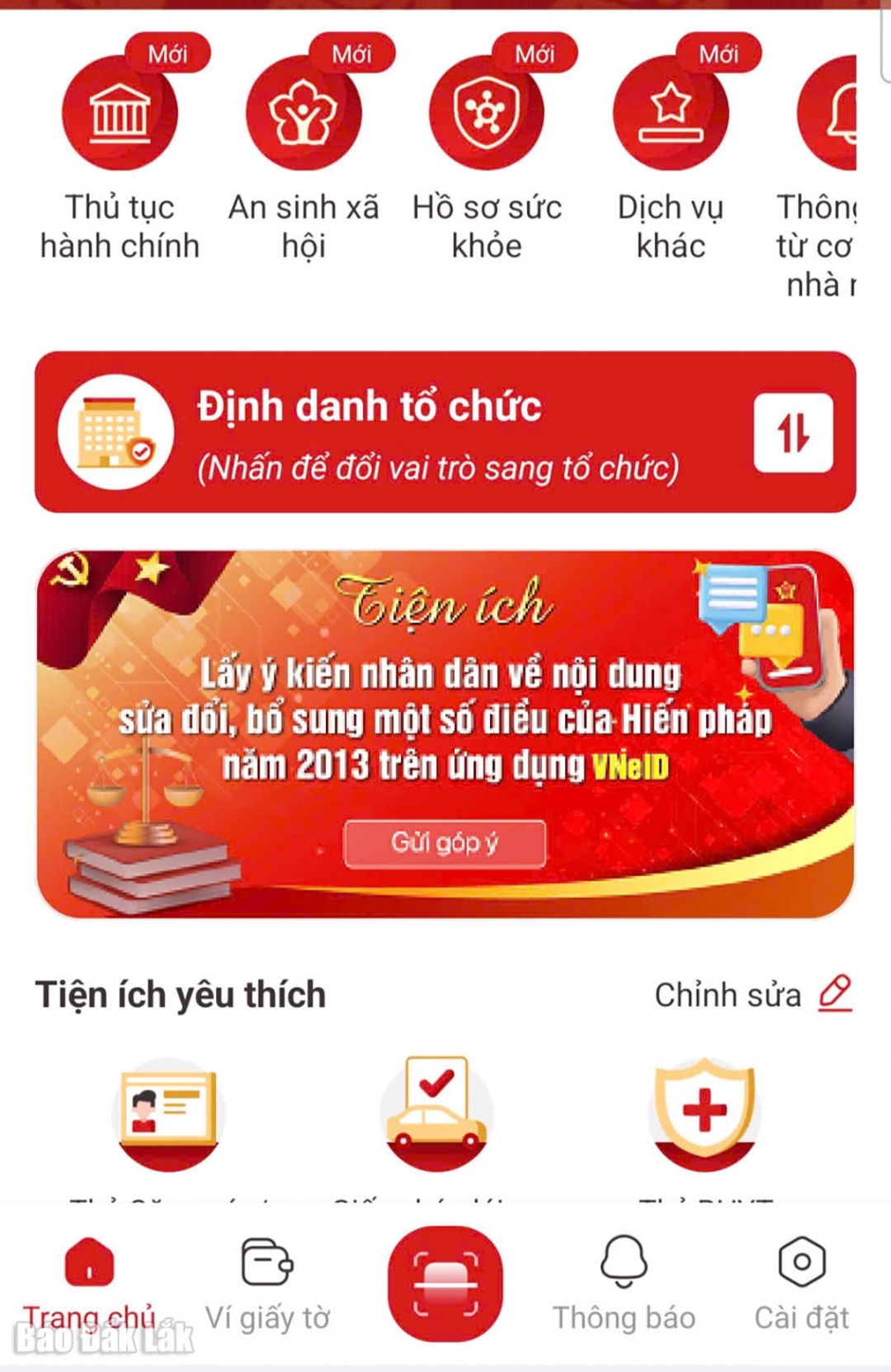Open the ID card favorite utility
Viewport: 891px width, 1372px height.
point(168,1114)
